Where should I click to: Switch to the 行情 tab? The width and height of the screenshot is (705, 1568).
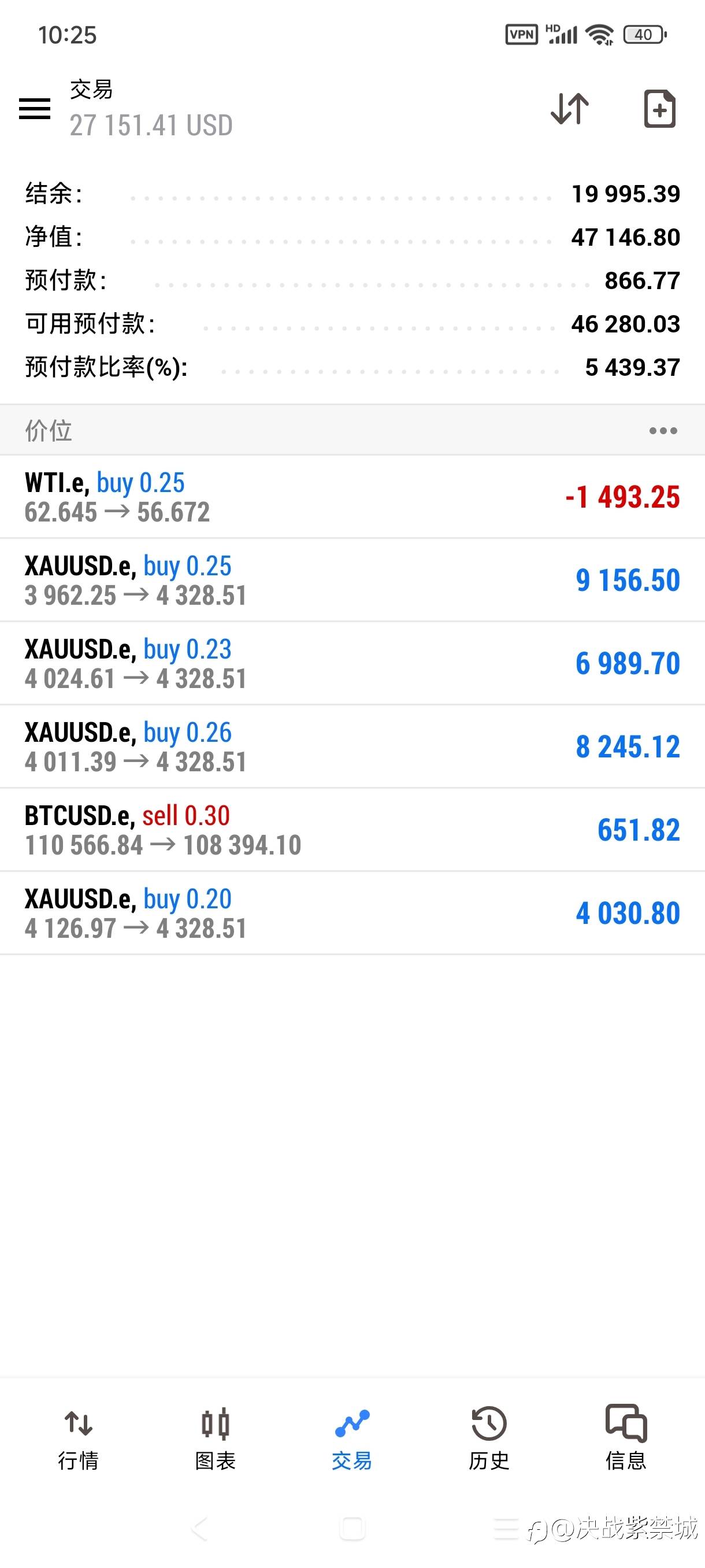(79, 1438)
